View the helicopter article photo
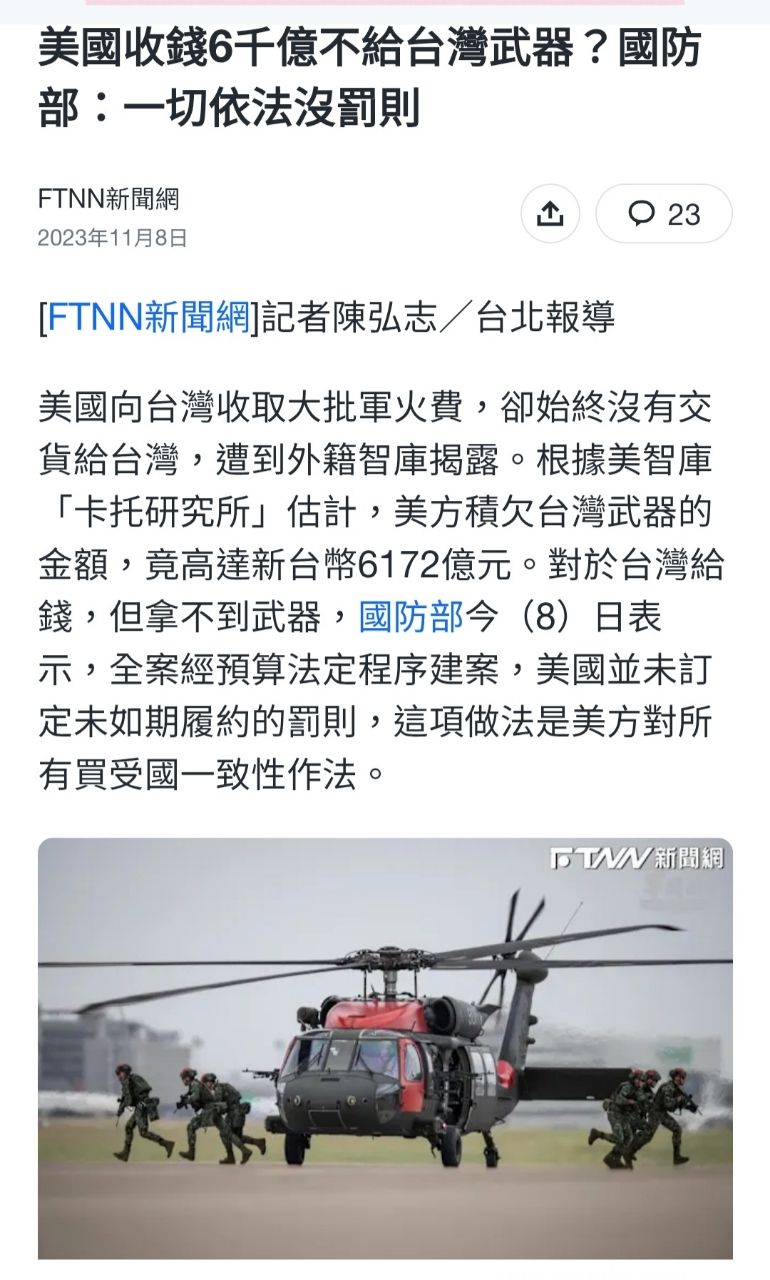 click(x=385, y=1046)
